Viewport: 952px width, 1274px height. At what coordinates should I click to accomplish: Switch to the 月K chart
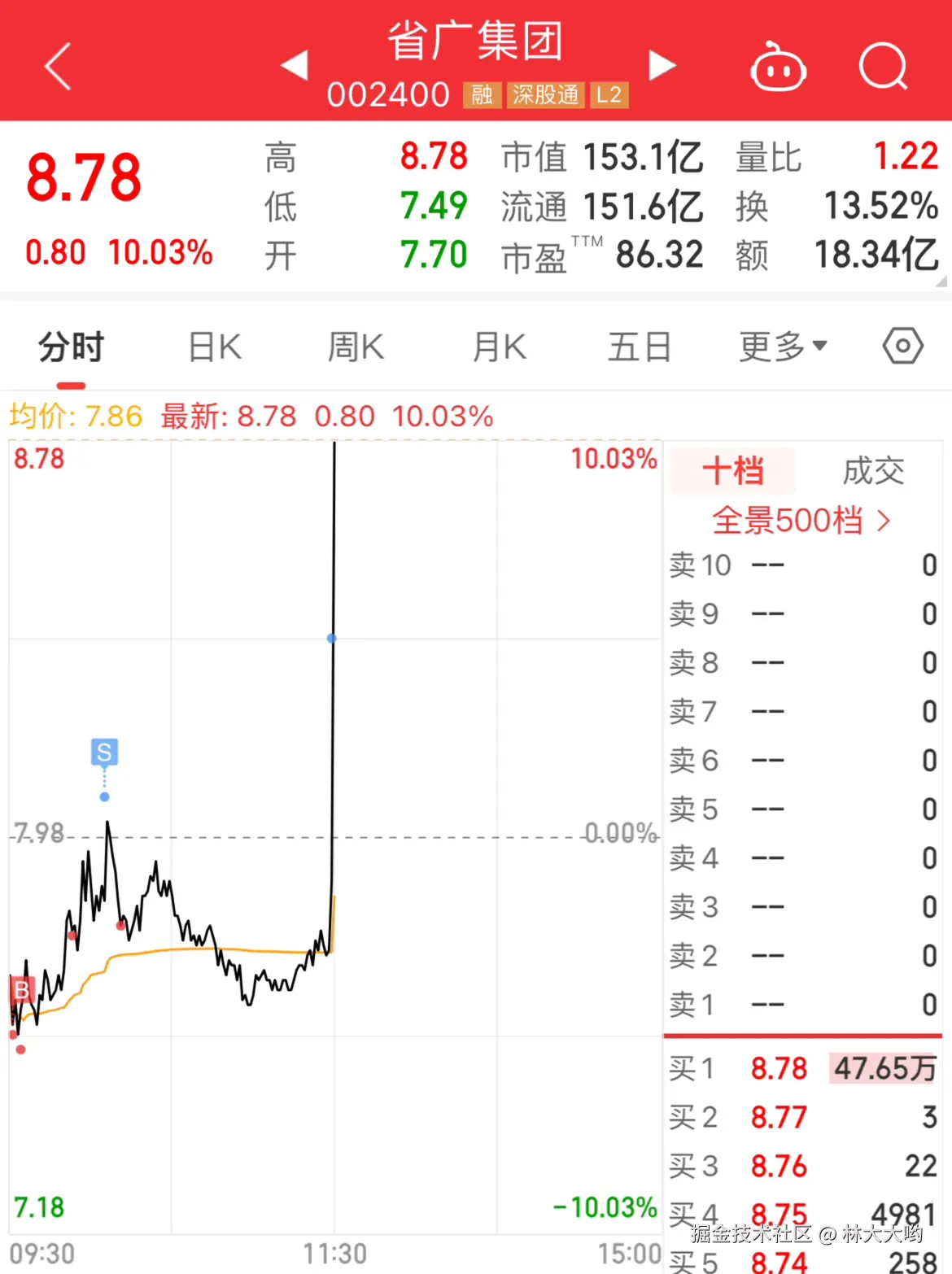[500, 347]
